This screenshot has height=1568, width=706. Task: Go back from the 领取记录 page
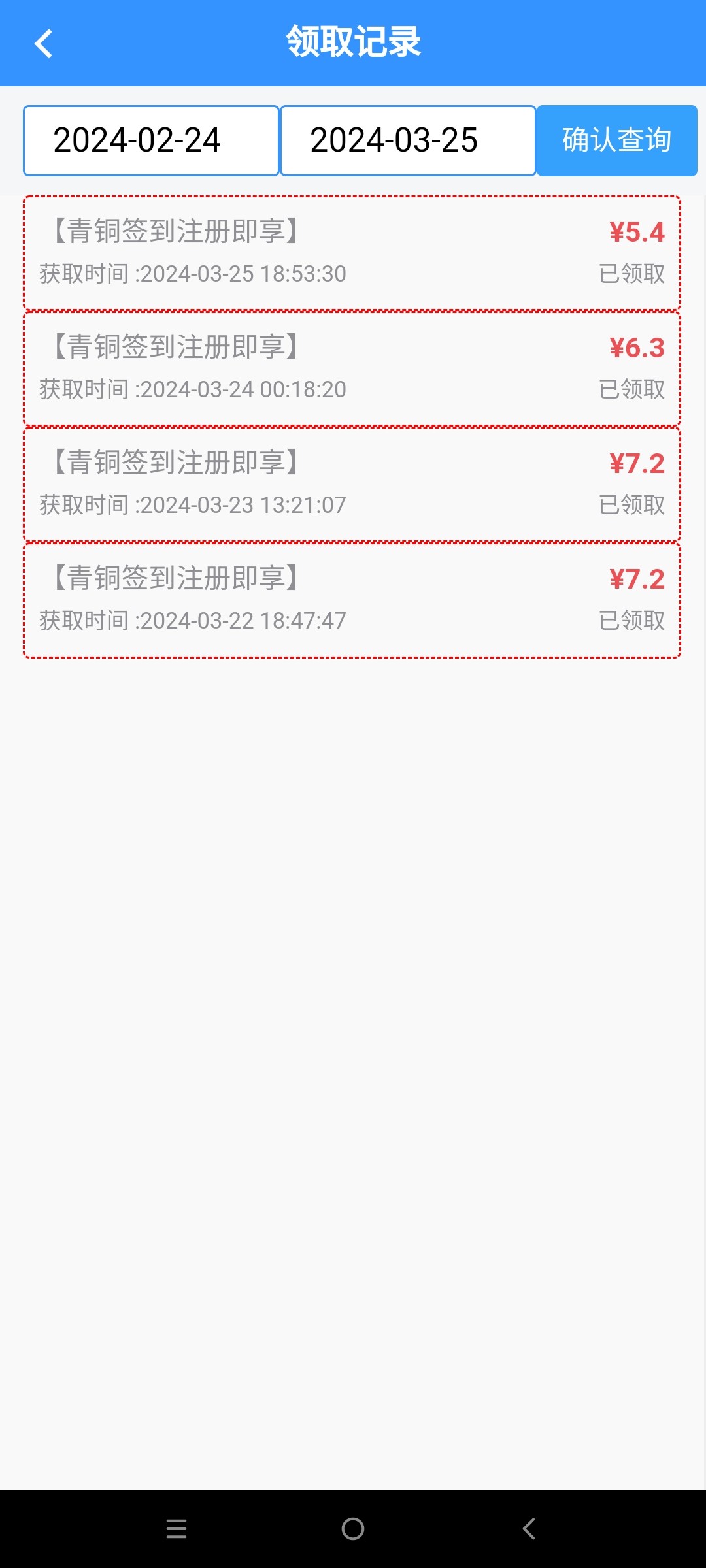43,44
